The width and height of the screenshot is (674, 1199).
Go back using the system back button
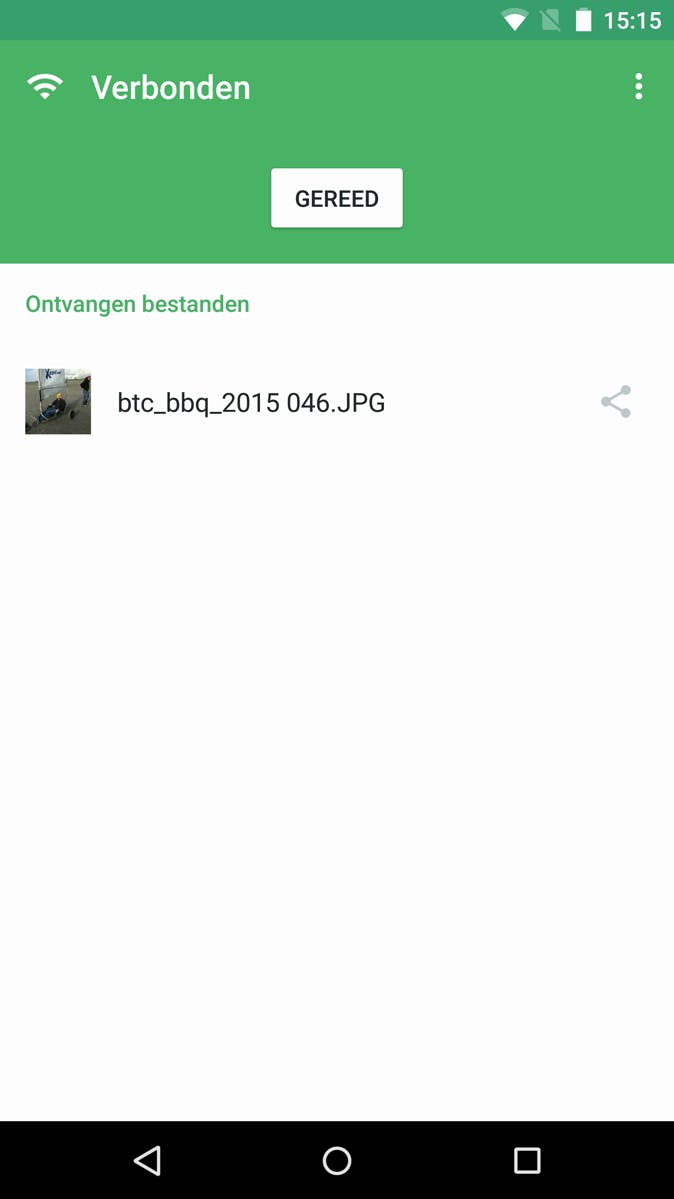[147, 1160]
